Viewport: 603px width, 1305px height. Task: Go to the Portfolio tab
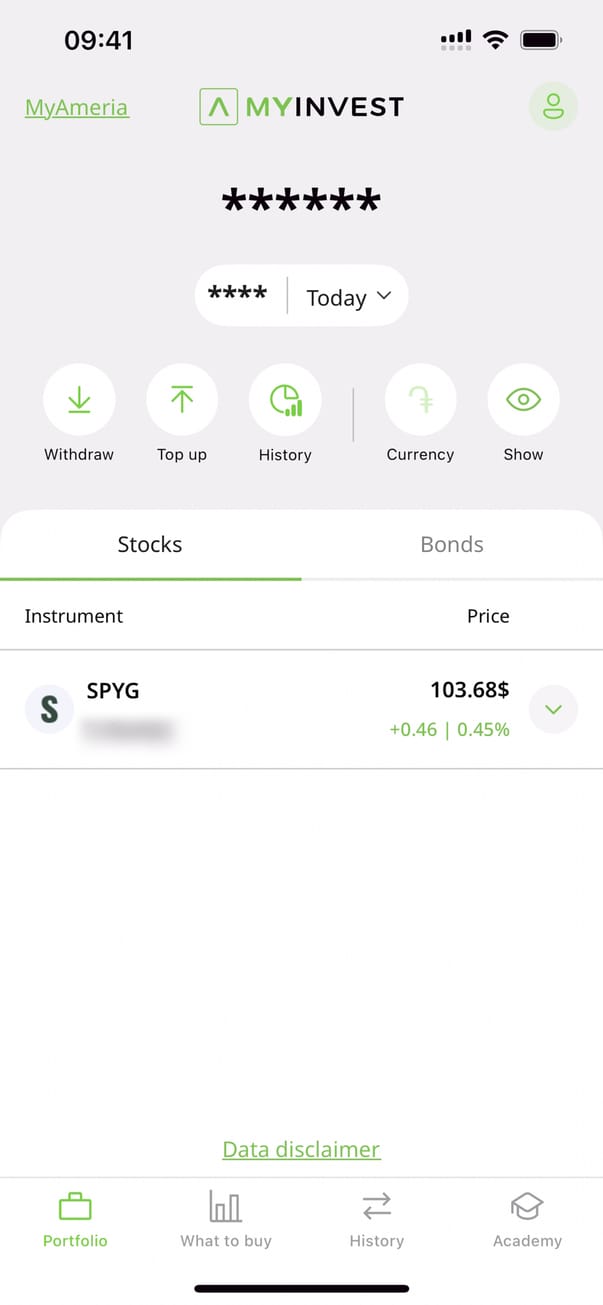tap(75, 1219)
